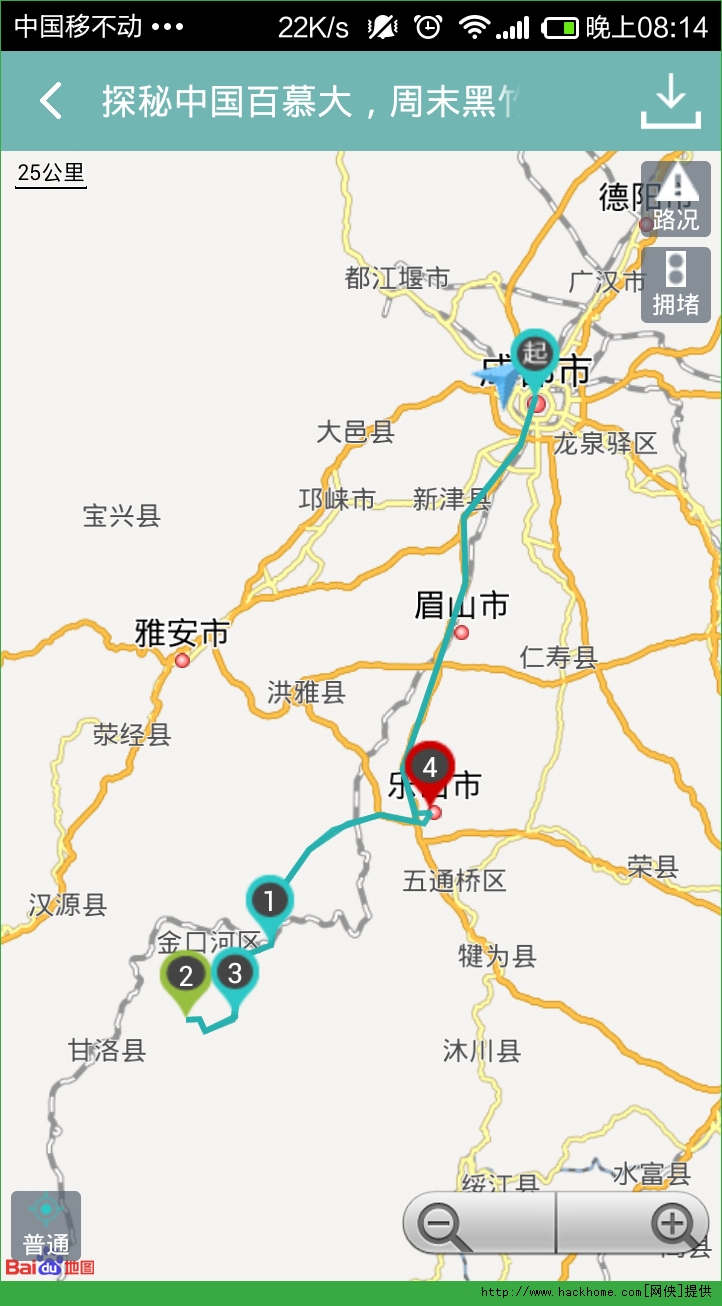The height and width of the screenshot is (1306, 722).
Task: Open the 路况 traffic conditions button
Action: pos(676,199)
